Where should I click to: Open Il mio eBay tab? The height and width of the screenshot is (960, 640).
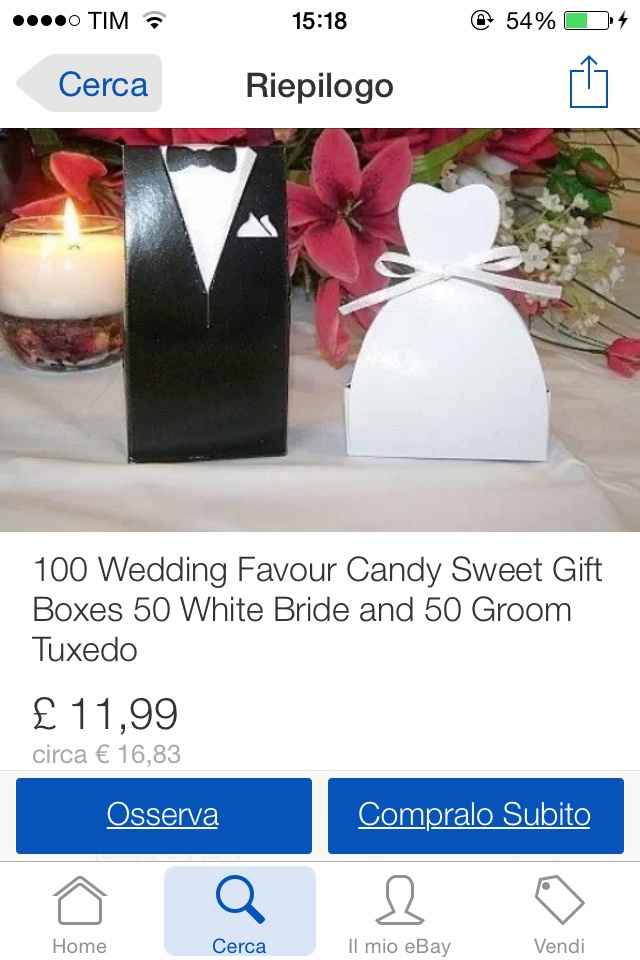[399, 913]
